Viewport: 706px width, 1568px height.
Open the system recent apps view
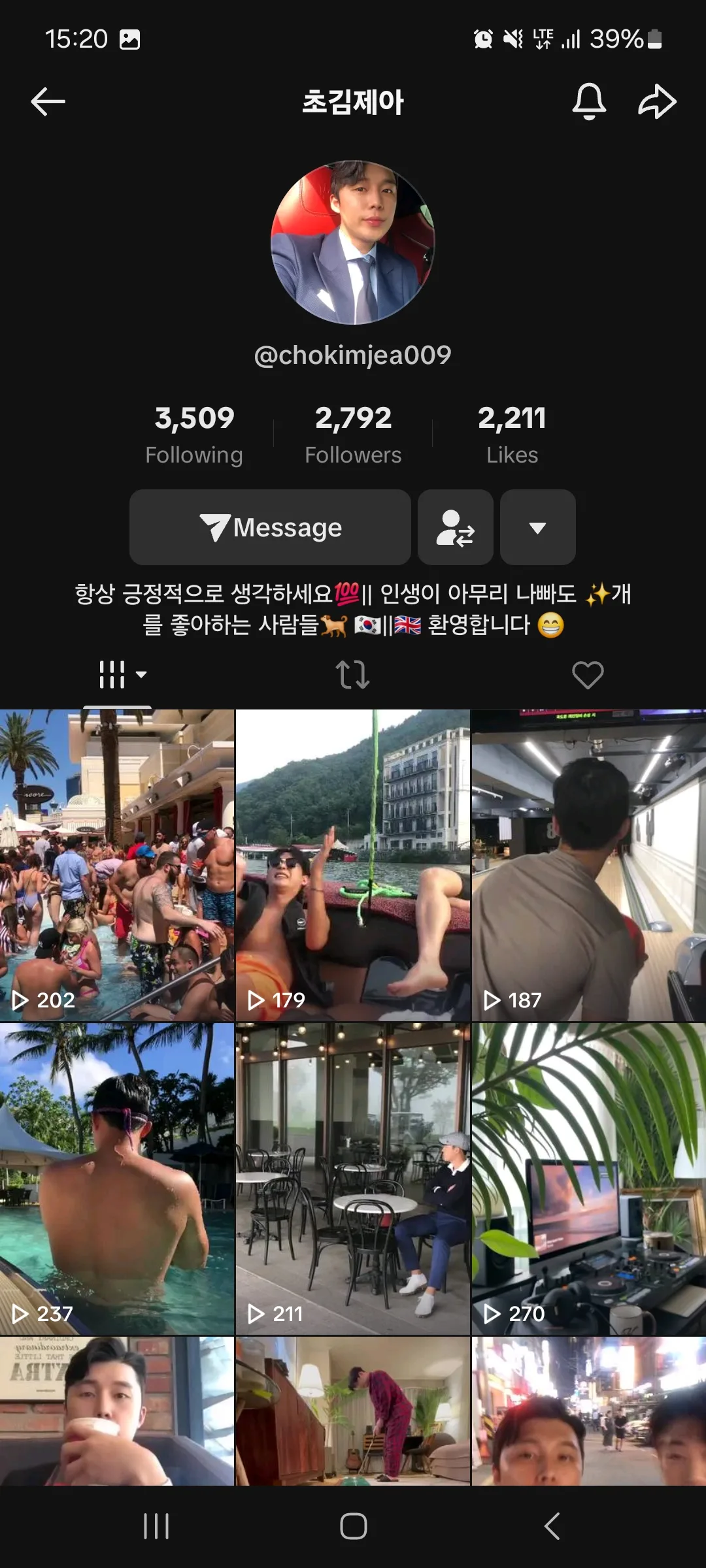(156, 1526)
